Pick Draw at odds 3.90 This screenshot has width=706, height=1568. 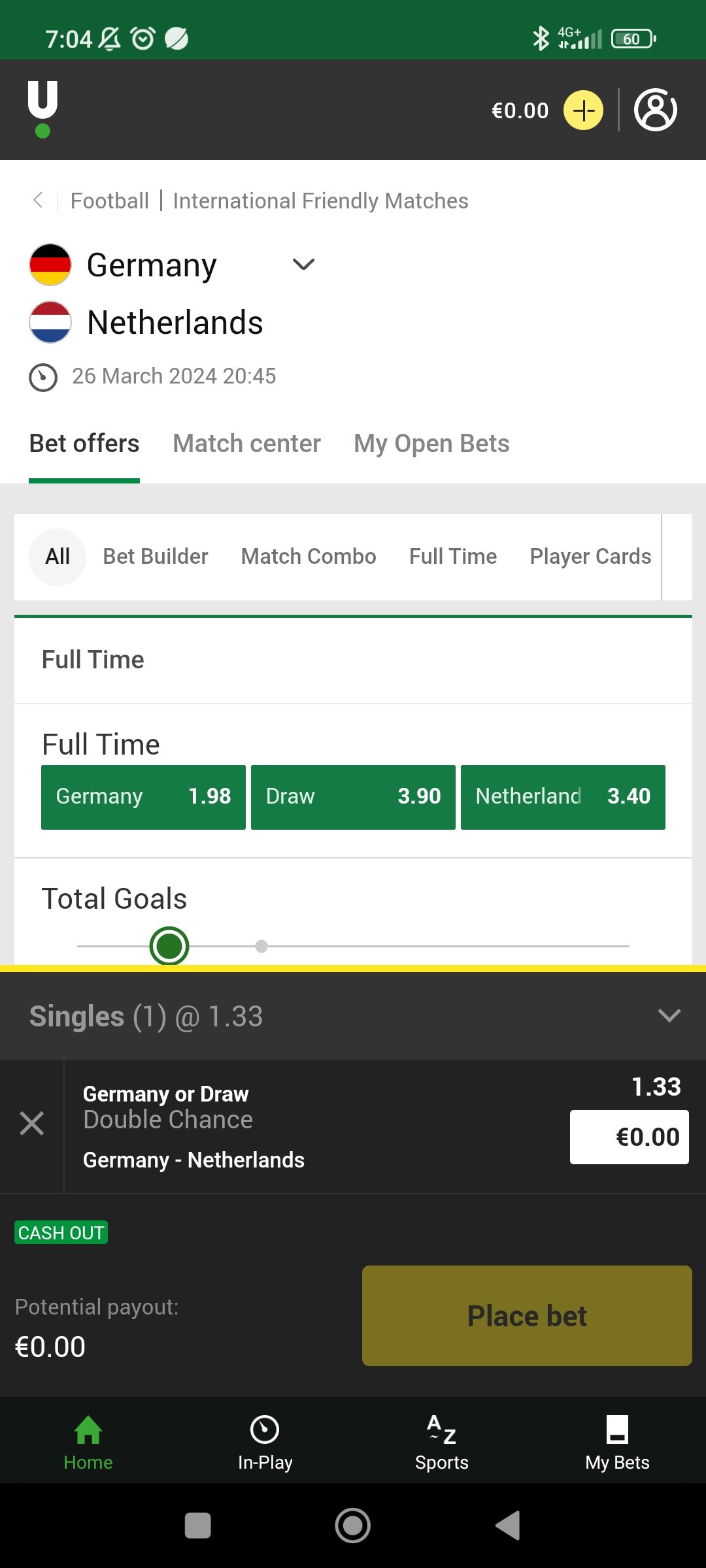pos(353,797)
